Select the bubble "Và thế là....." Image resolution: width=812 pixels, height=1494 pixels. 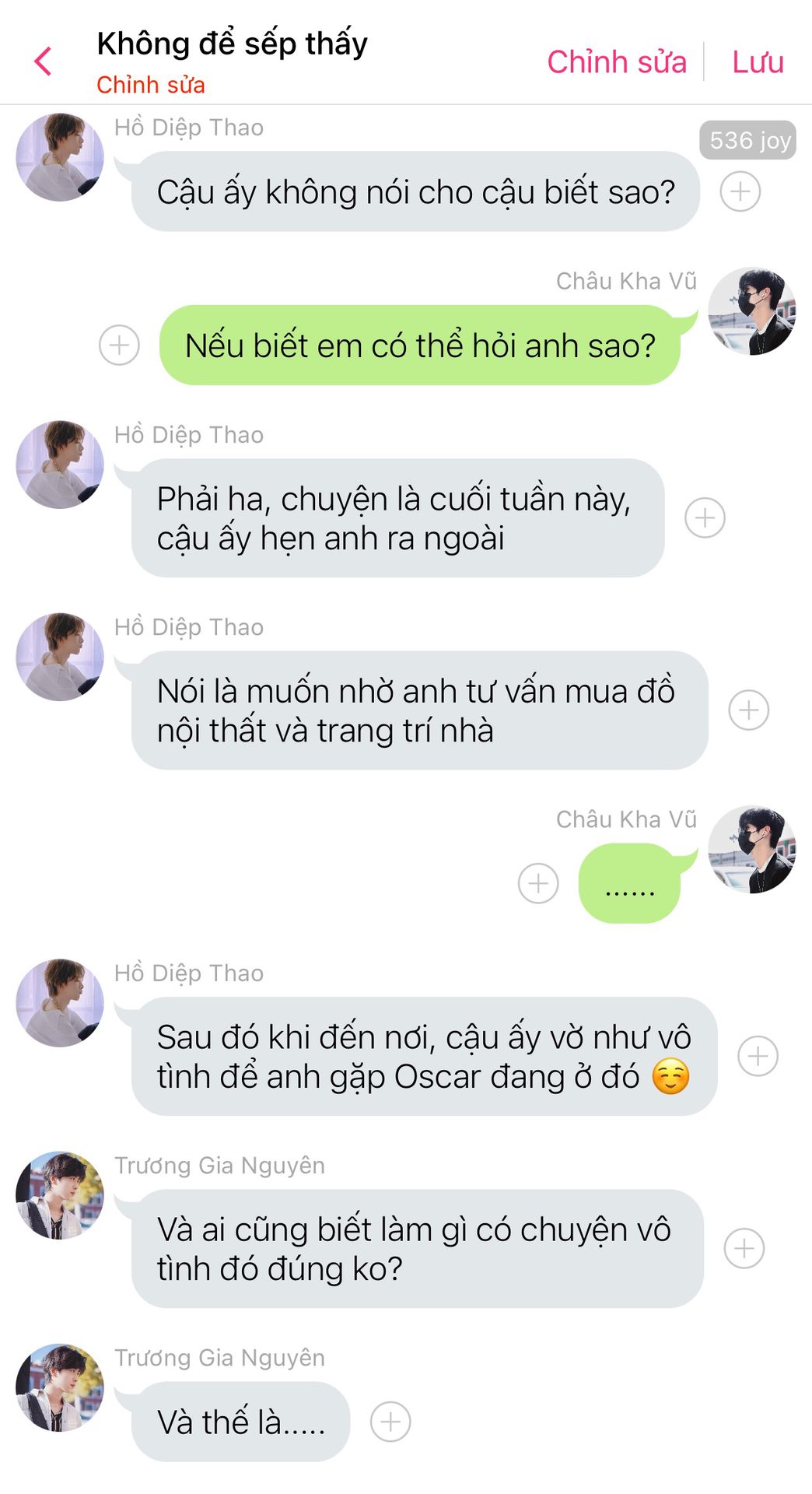click(241, 1422)
